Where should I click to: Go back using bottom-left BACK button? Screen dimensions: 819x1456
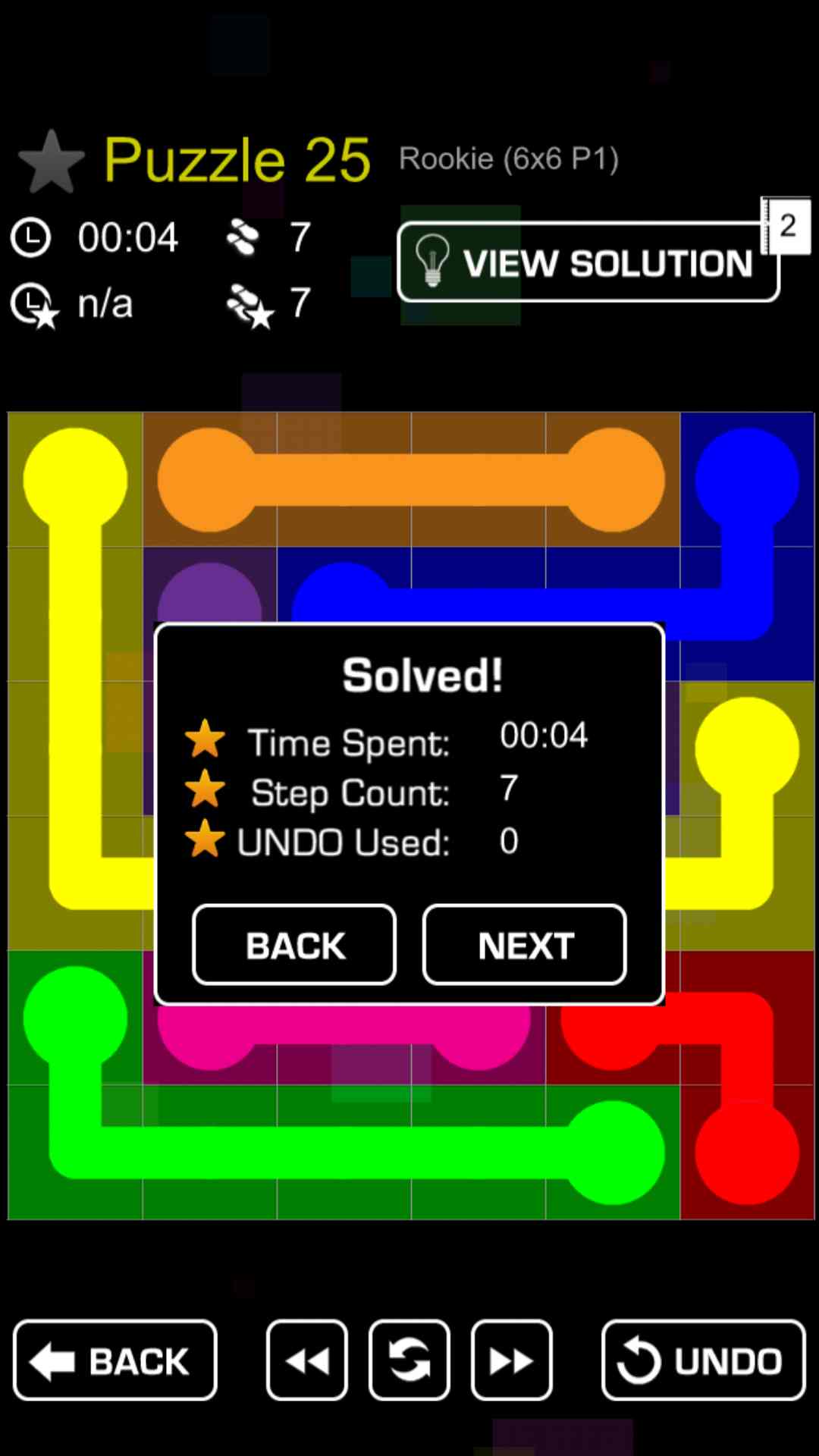[115, 1360]
